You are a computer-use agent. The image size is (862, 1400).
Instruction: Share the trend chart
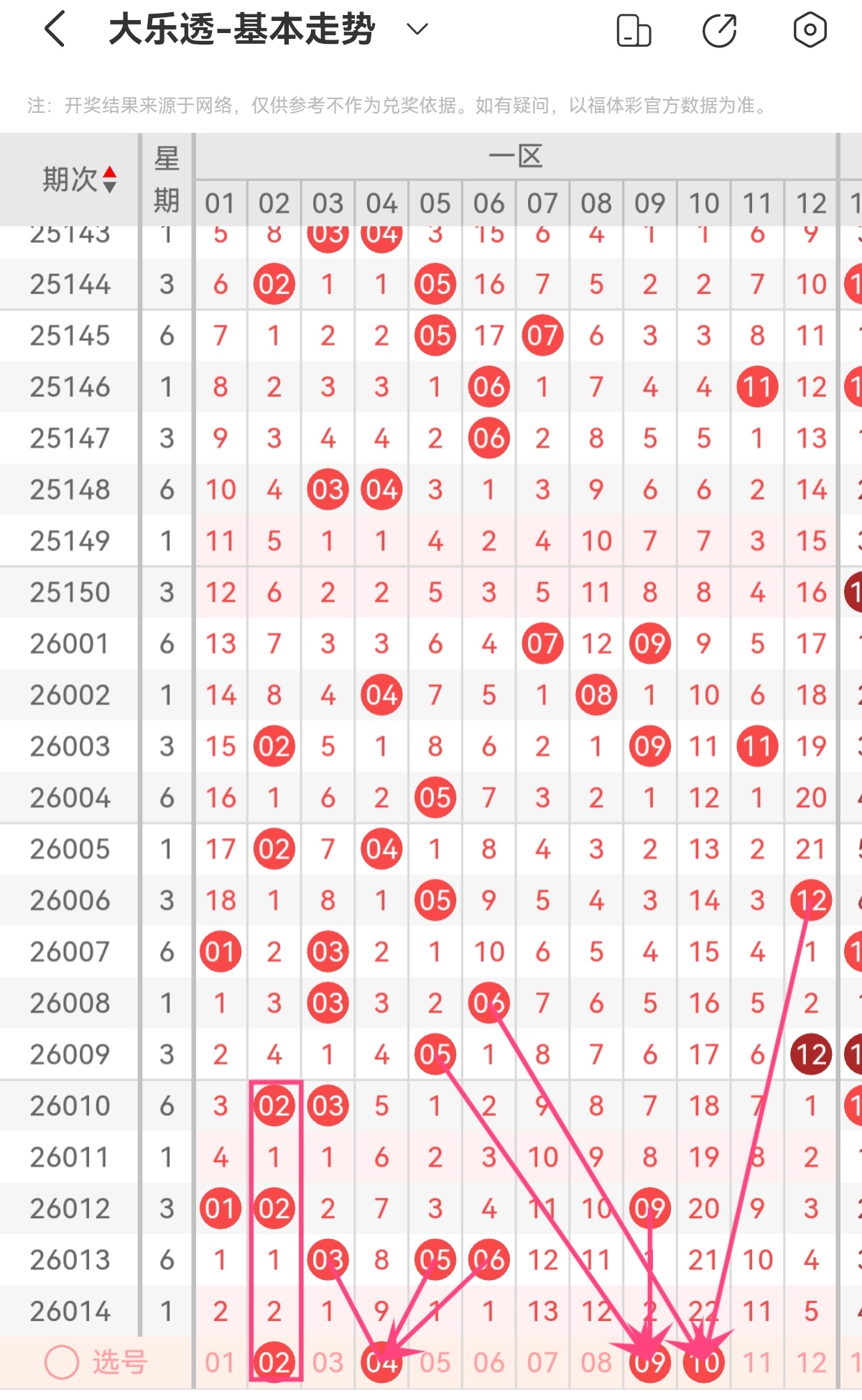719,31
